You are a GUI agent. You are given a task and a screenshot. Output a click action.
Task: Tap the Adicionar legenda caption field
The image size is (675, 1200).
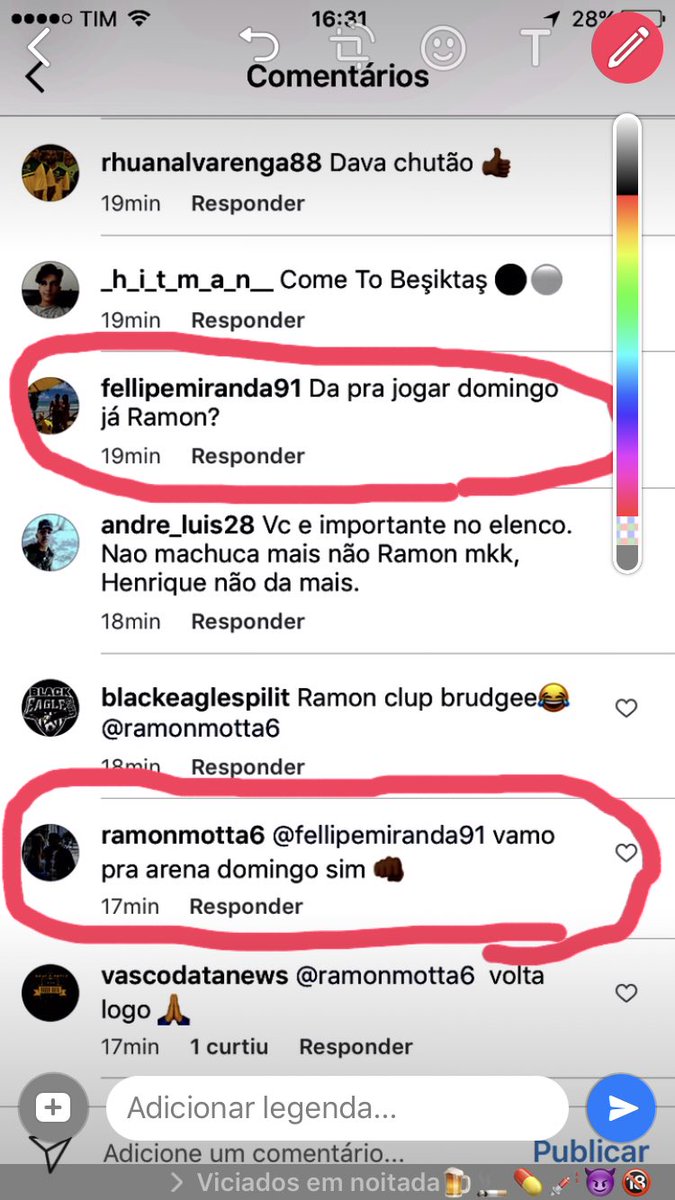pos(337,1108)
